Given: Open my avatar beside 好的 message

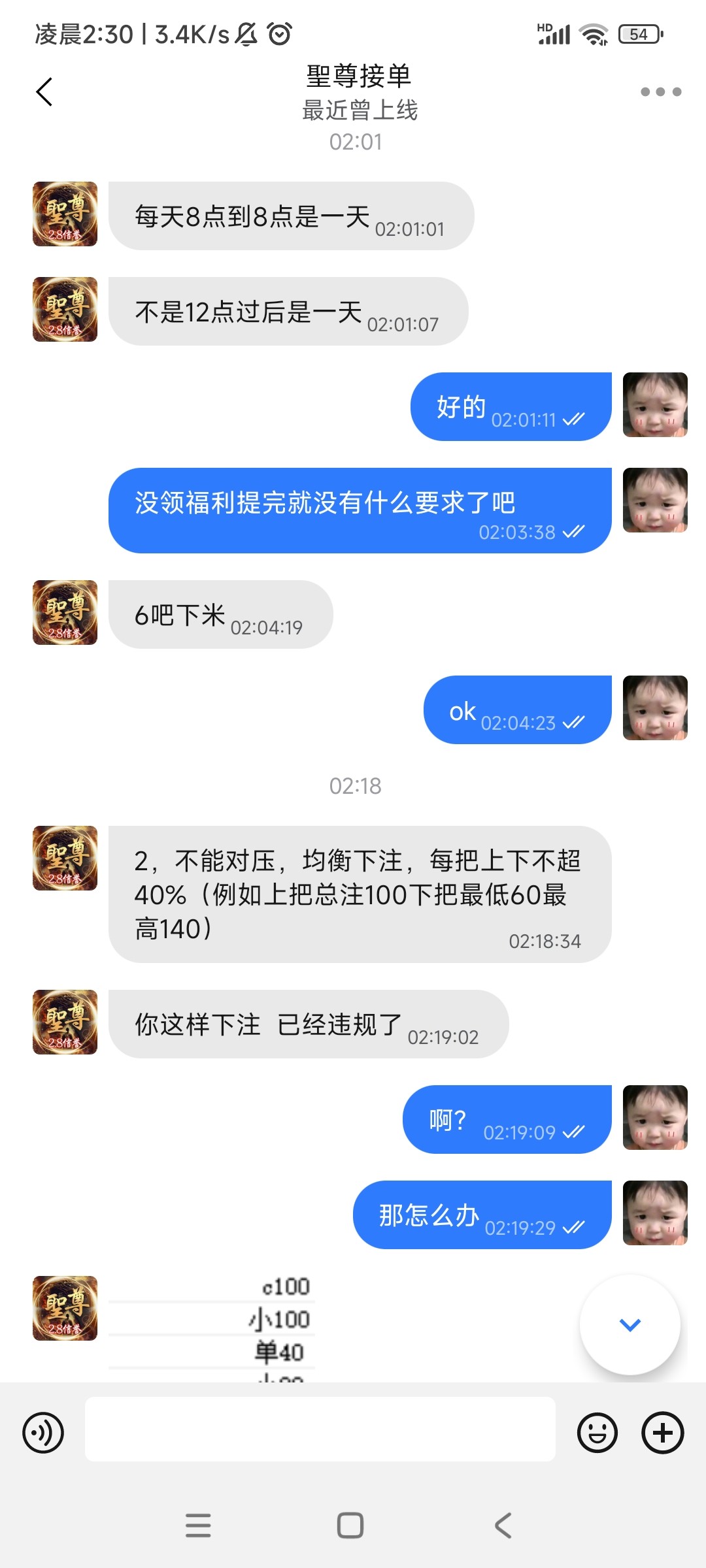Looking at the screenshot, I should tap(655, 405).
